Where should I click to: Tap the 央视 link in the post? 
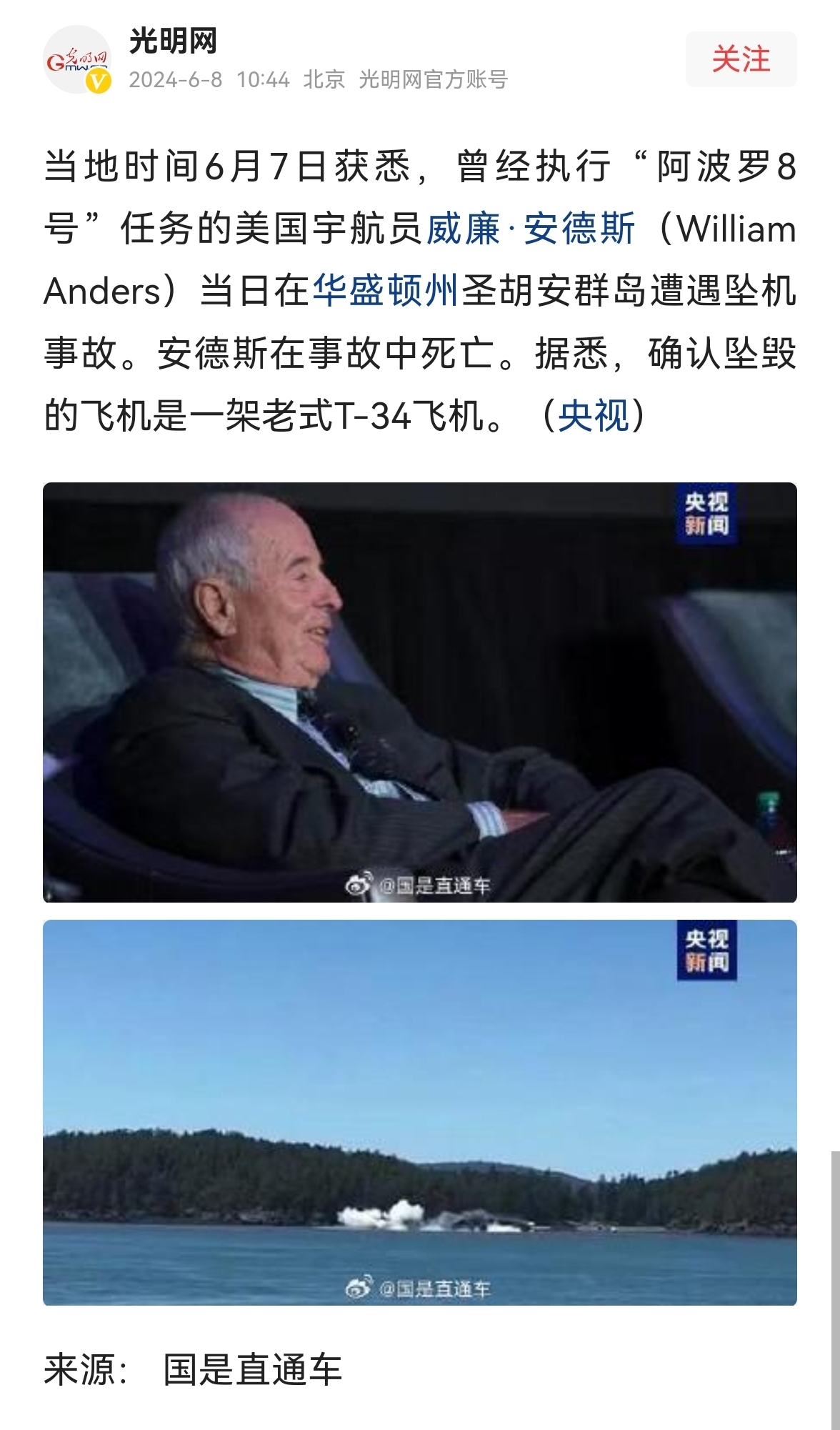coord(594,415)
